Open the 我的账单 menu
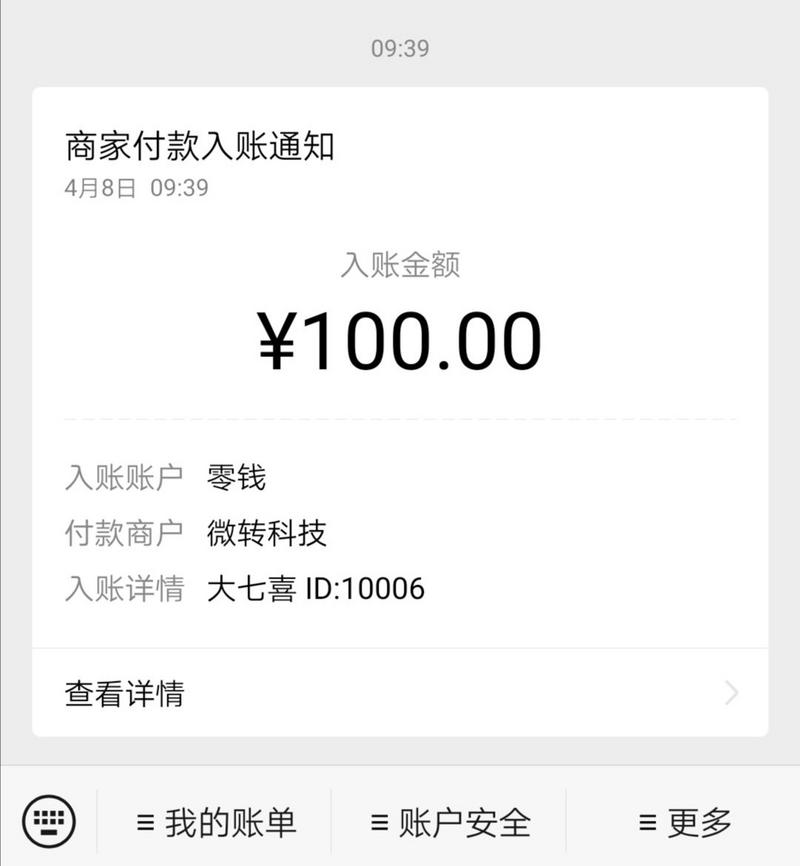This screenshot has width=800, height=866. click(216, 822)
